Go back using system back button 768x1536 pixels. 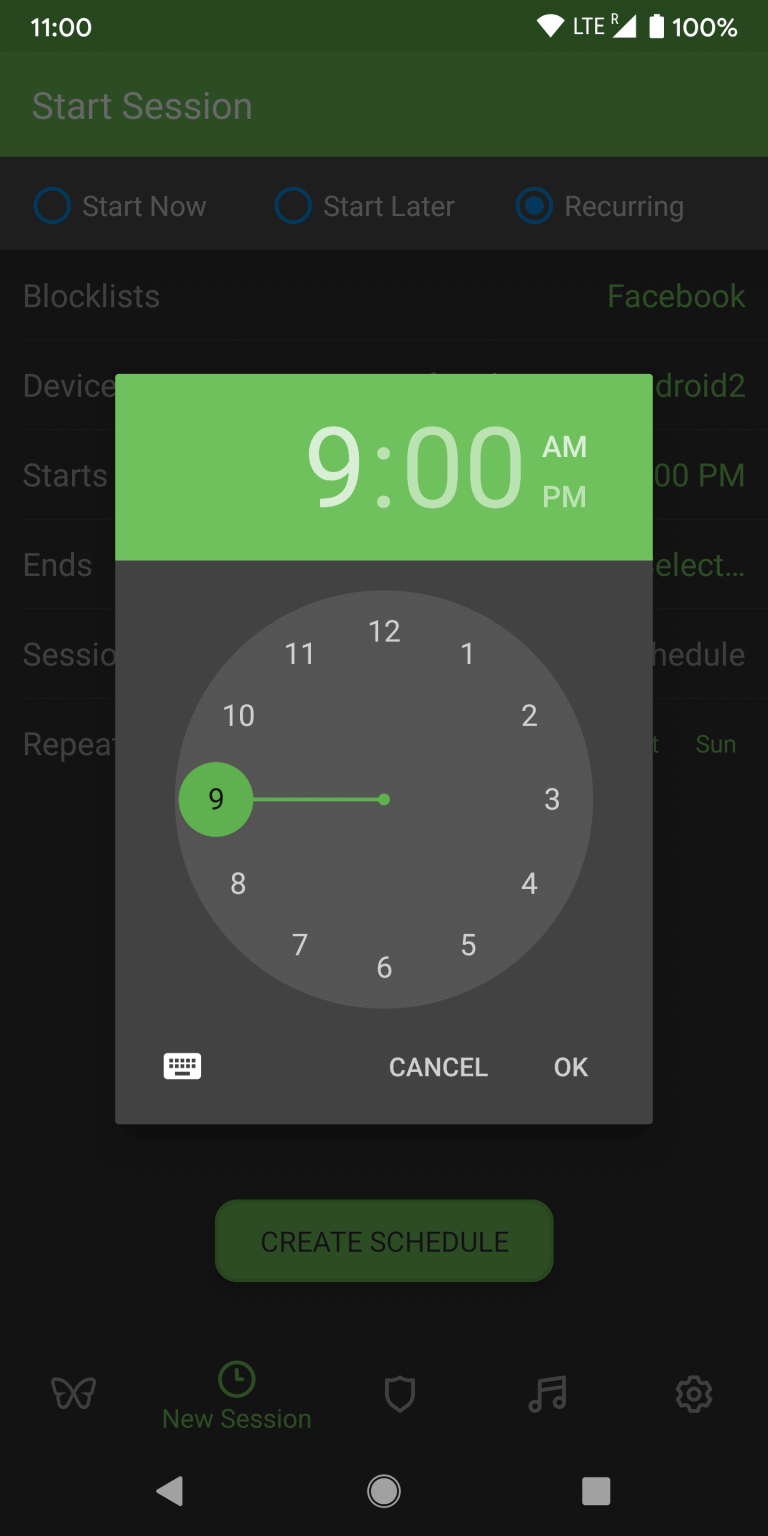pyautogui.click(x=170, y=1491)
